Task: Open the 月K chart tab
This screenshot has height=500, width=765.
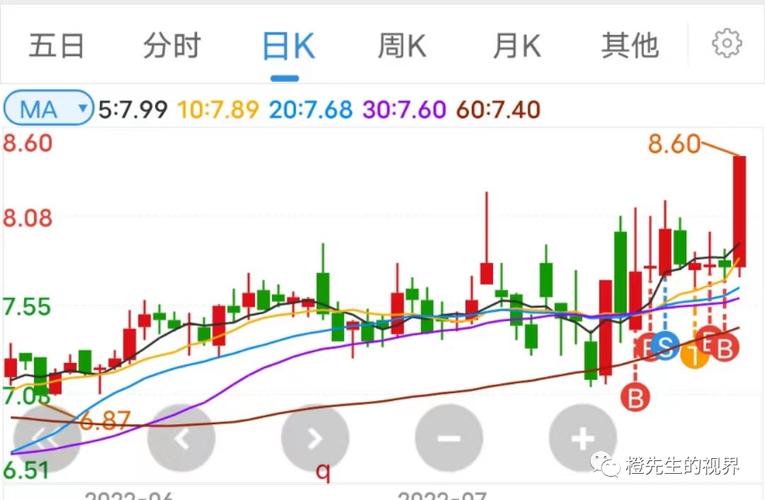Action: [517, 45]
